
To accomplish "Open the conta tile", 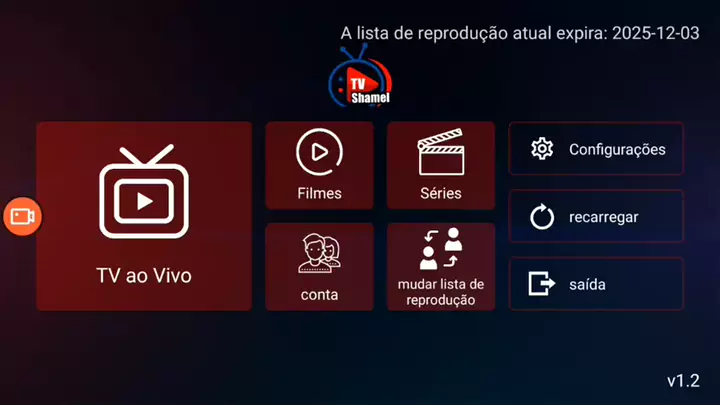I will (x=319, y=266).
